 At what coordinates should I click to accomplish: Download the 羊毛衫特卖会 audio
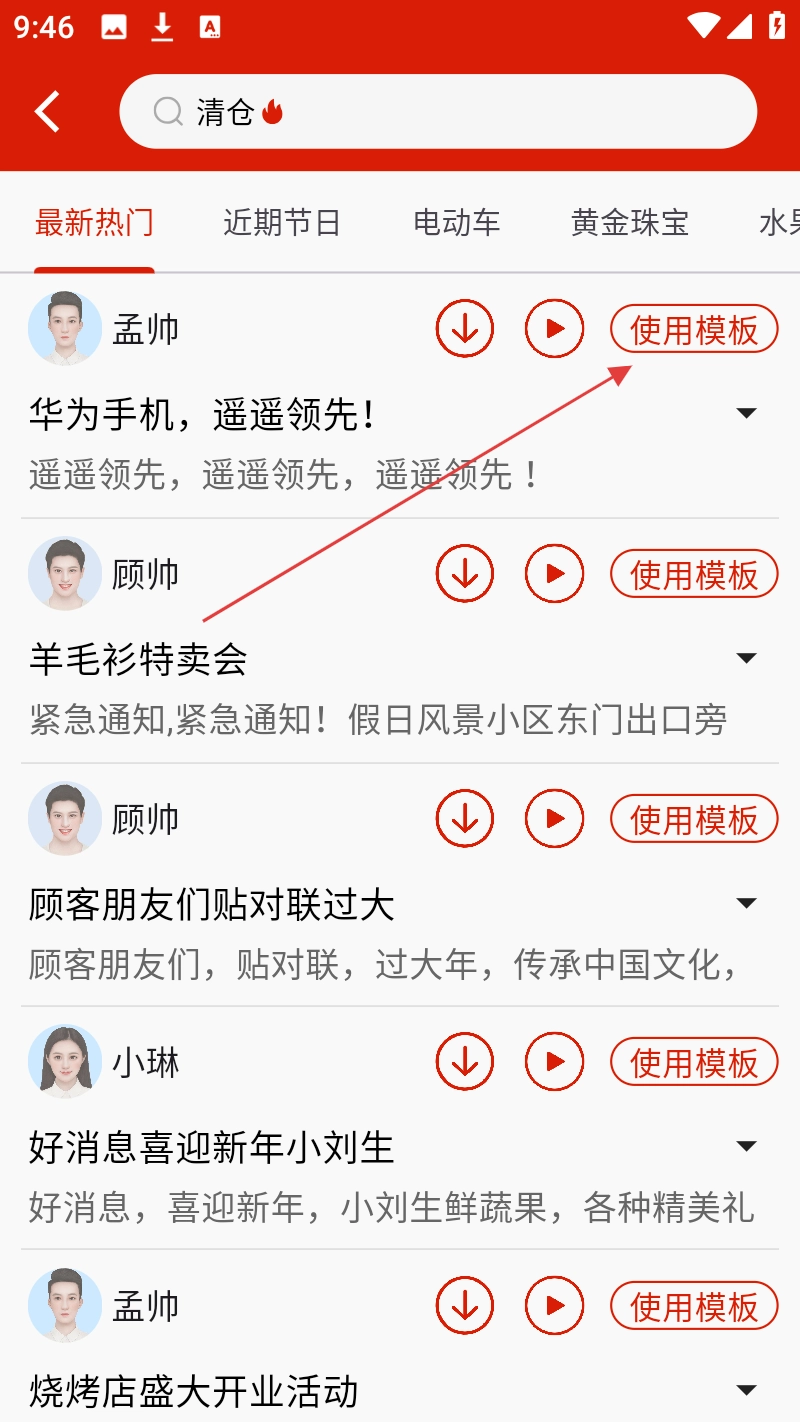pyautogui.click(x=465, y=574)
